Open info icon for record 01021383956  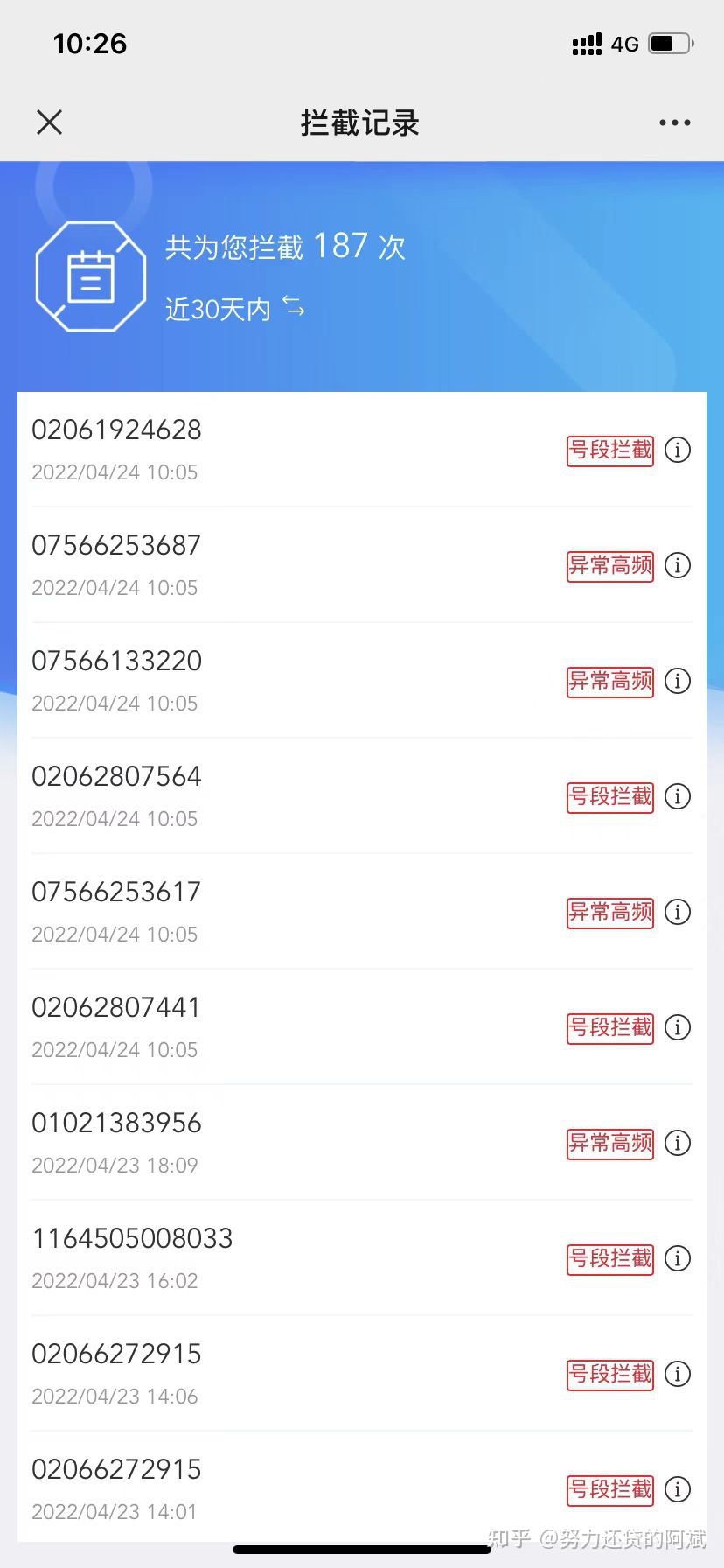click(677, 1143)
